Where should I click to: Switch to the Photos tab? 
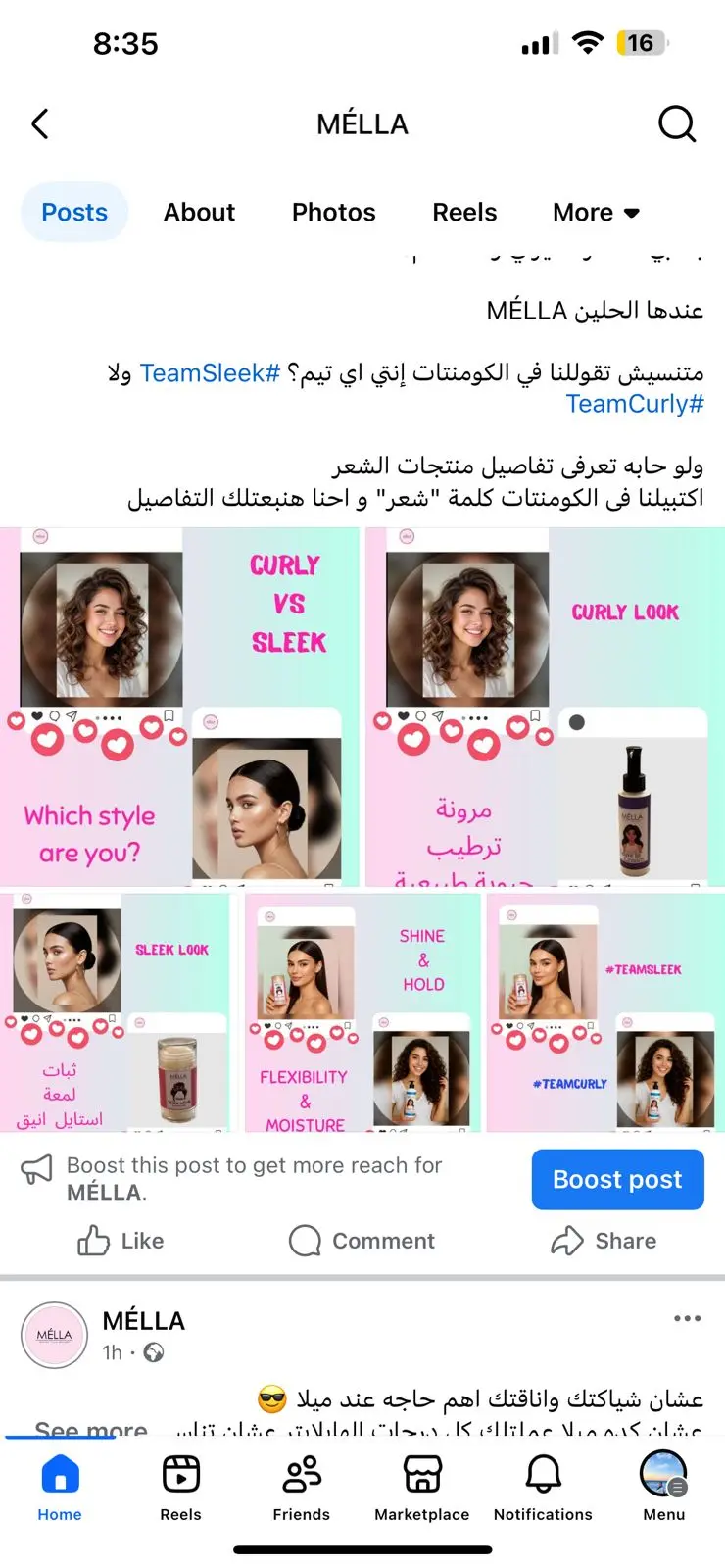pos(333,212)
